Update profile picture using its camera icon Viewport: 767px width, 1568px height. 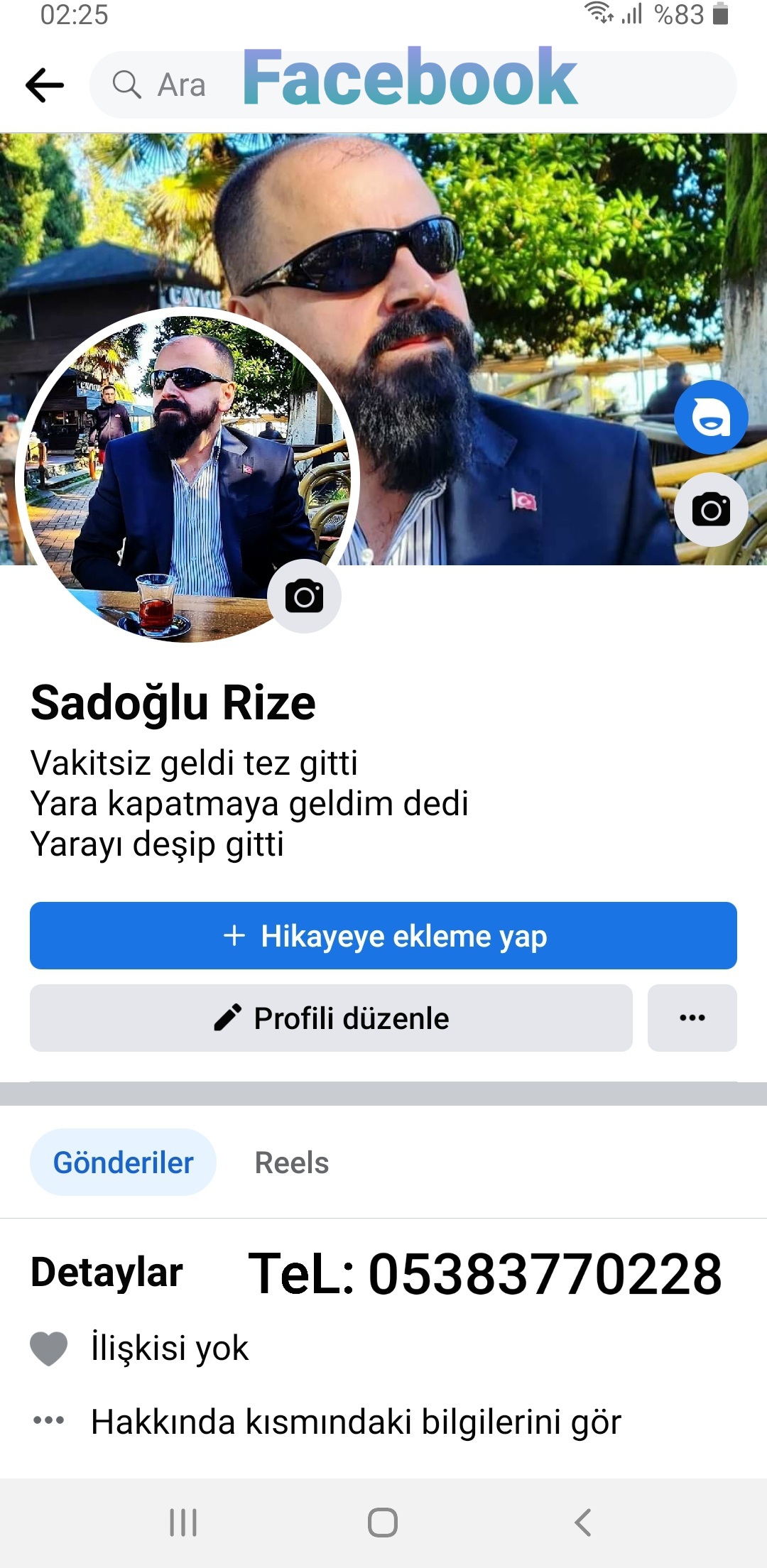pos(304,596)
